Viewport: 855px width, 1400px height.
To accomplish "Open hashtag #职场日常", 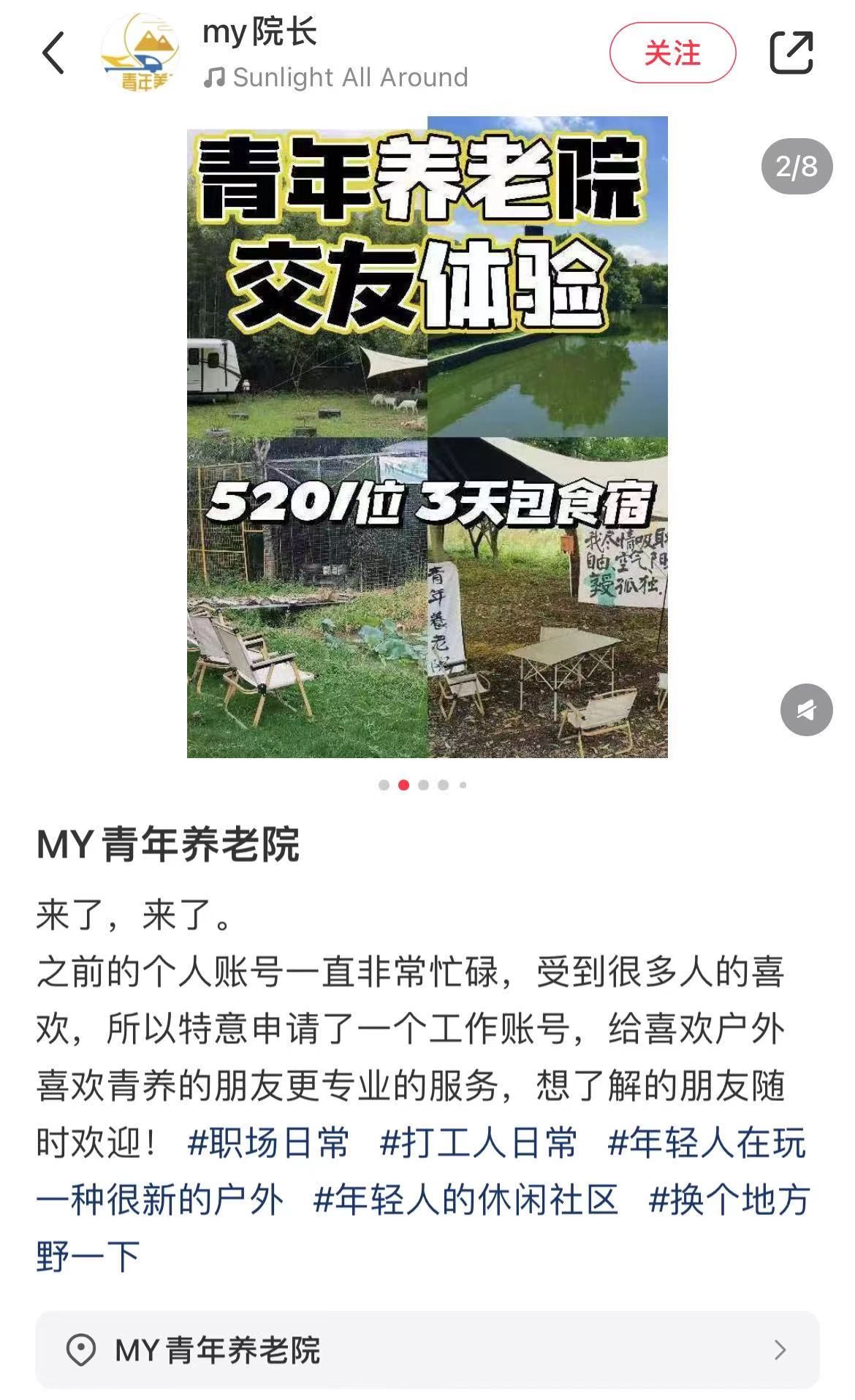I will click(268, 1143).
